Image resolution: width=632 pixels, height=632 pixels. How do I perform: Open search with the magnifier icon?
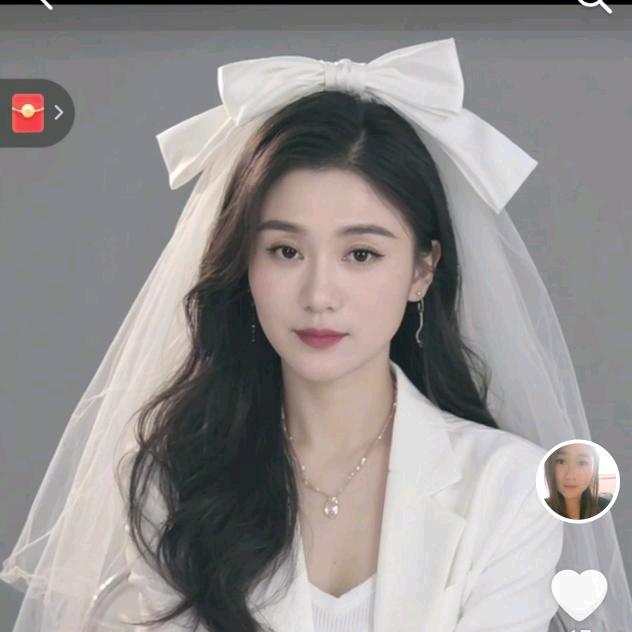pyautogui.click(x=596, y=5)
